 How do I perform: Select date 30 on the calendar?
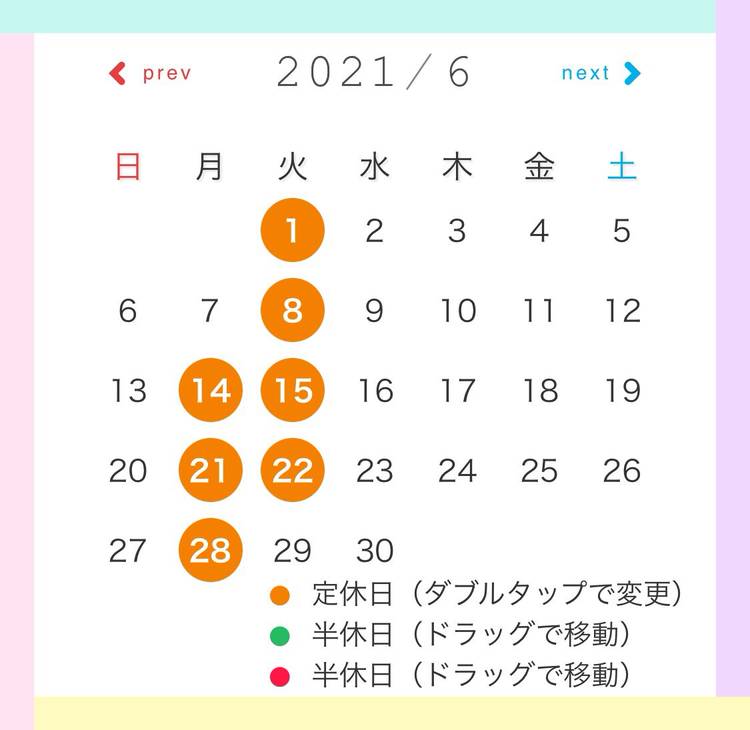tap(375, 550)
